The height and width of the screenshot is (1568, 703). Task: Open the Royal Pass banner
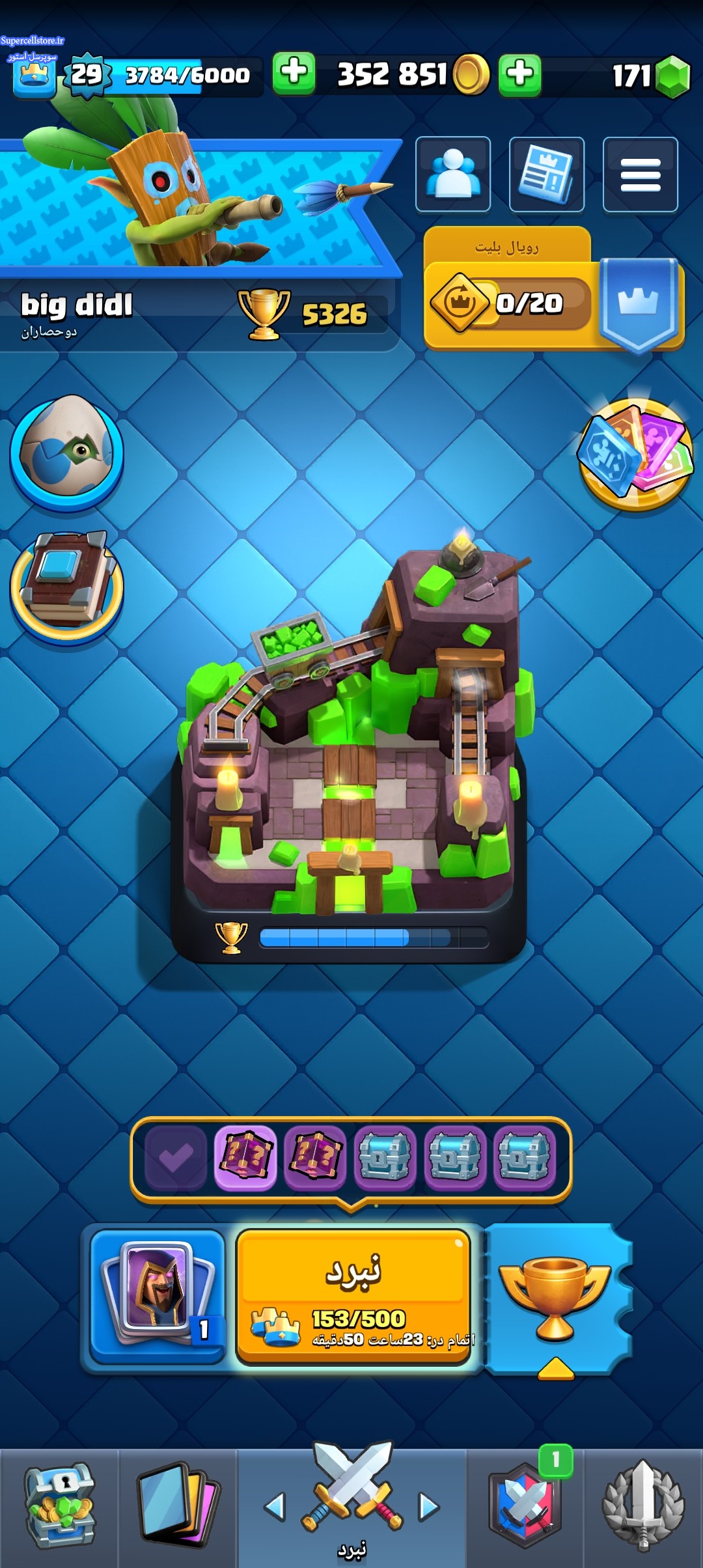pos(553,290)
